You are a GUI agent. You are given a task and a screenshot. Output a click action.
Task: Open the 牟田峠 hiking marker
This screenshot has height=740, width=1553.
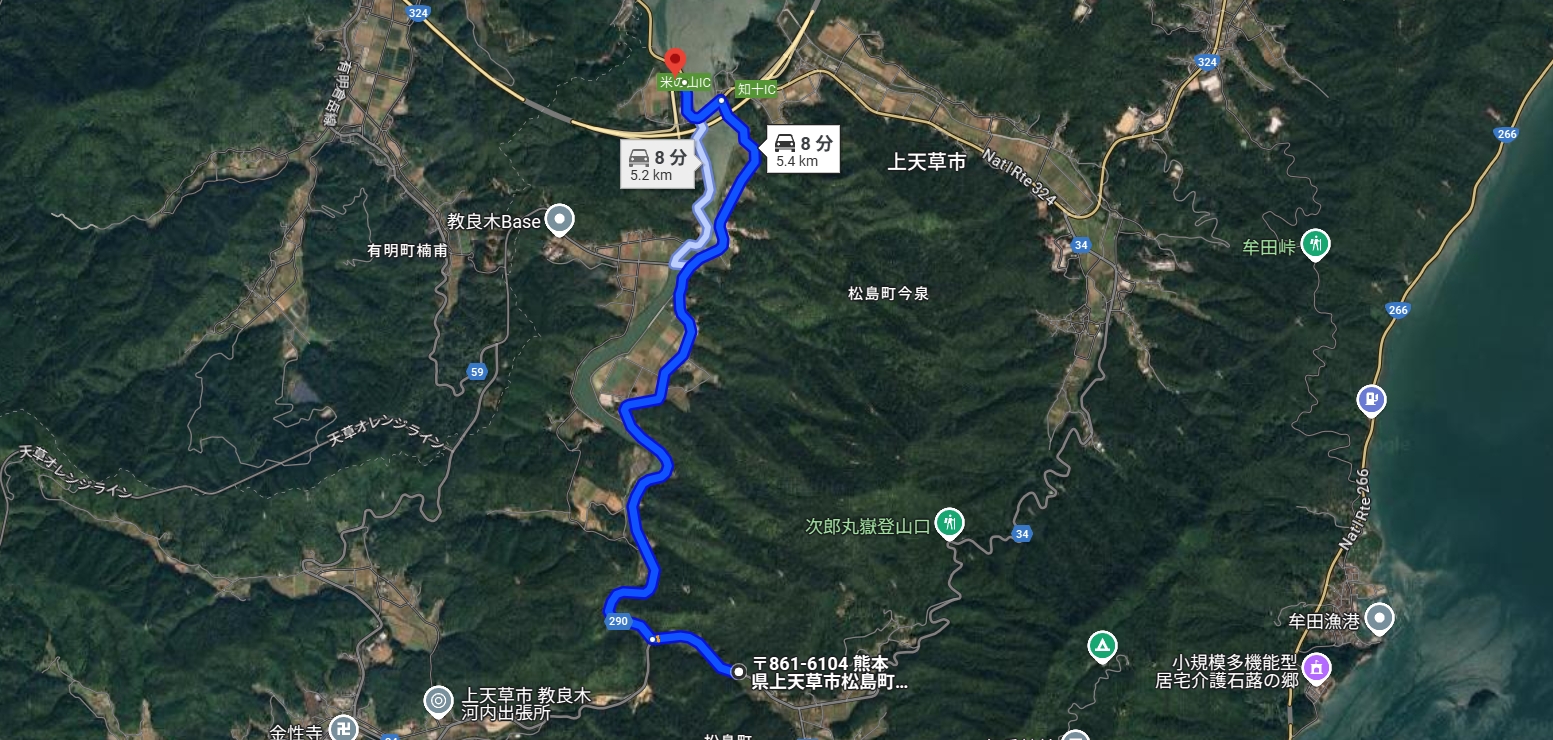coord(1318,243)
